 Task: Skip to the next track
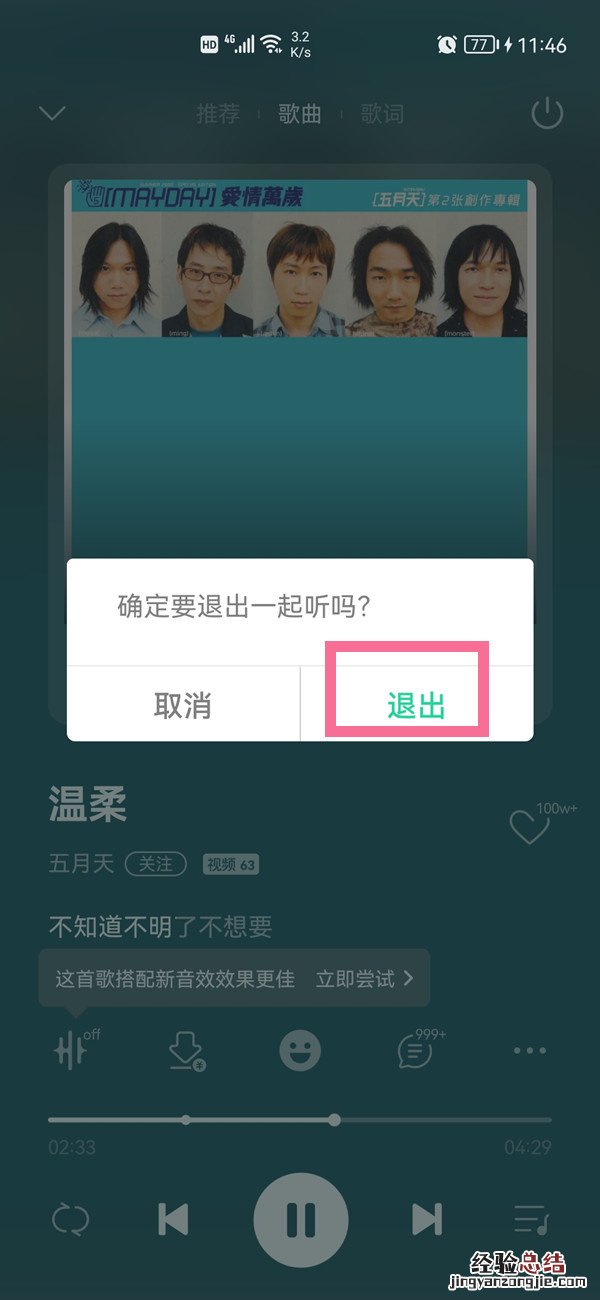427,1219
